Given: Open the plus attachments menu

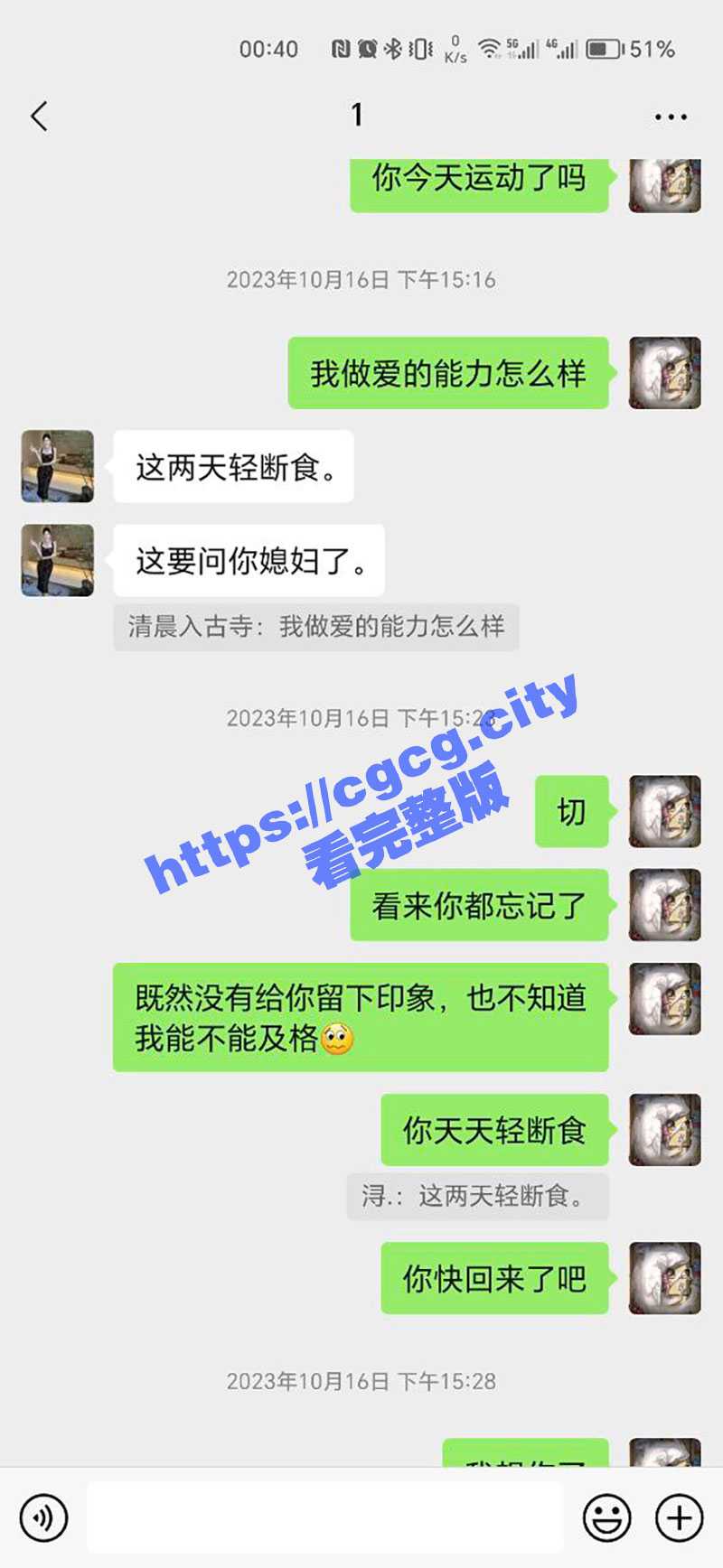Looking at the screenshot, I should coord(679,1517).
